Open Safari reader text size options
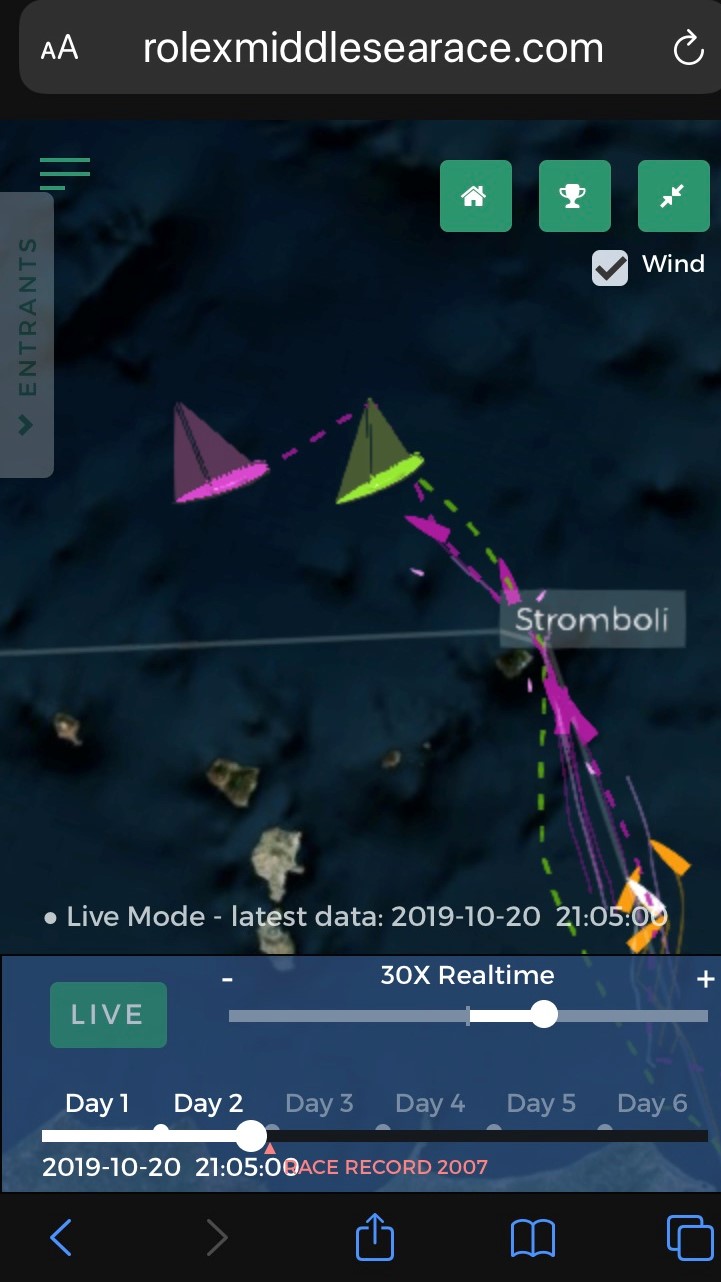This screenshot has height=1282, width=721. click(x=59, y=49)
